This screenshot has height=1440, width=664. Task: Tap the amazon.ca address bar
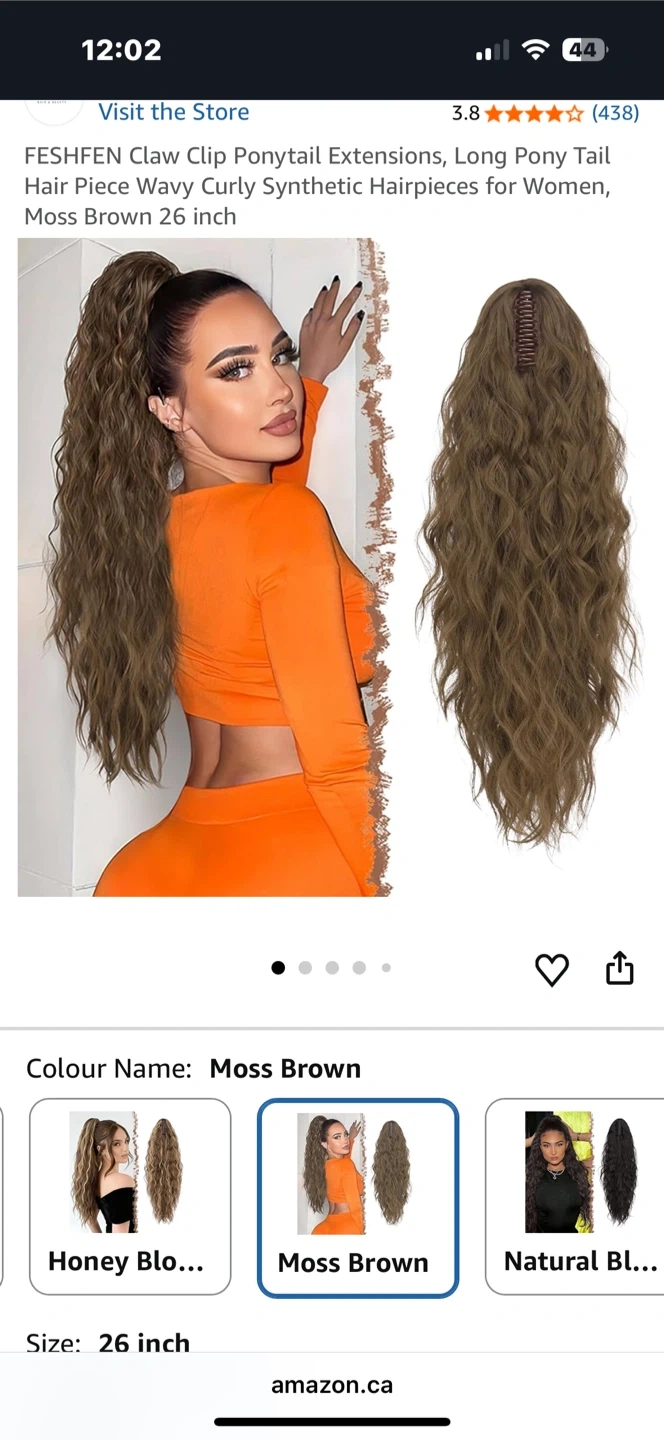332,1385
